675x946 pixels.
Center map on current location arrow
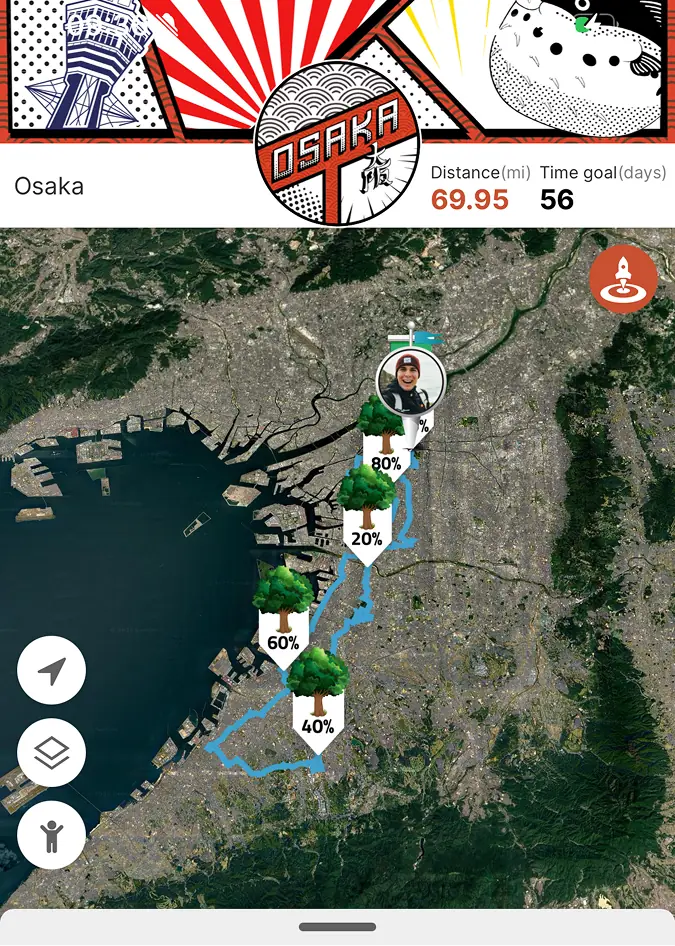(x=52, y=671)
